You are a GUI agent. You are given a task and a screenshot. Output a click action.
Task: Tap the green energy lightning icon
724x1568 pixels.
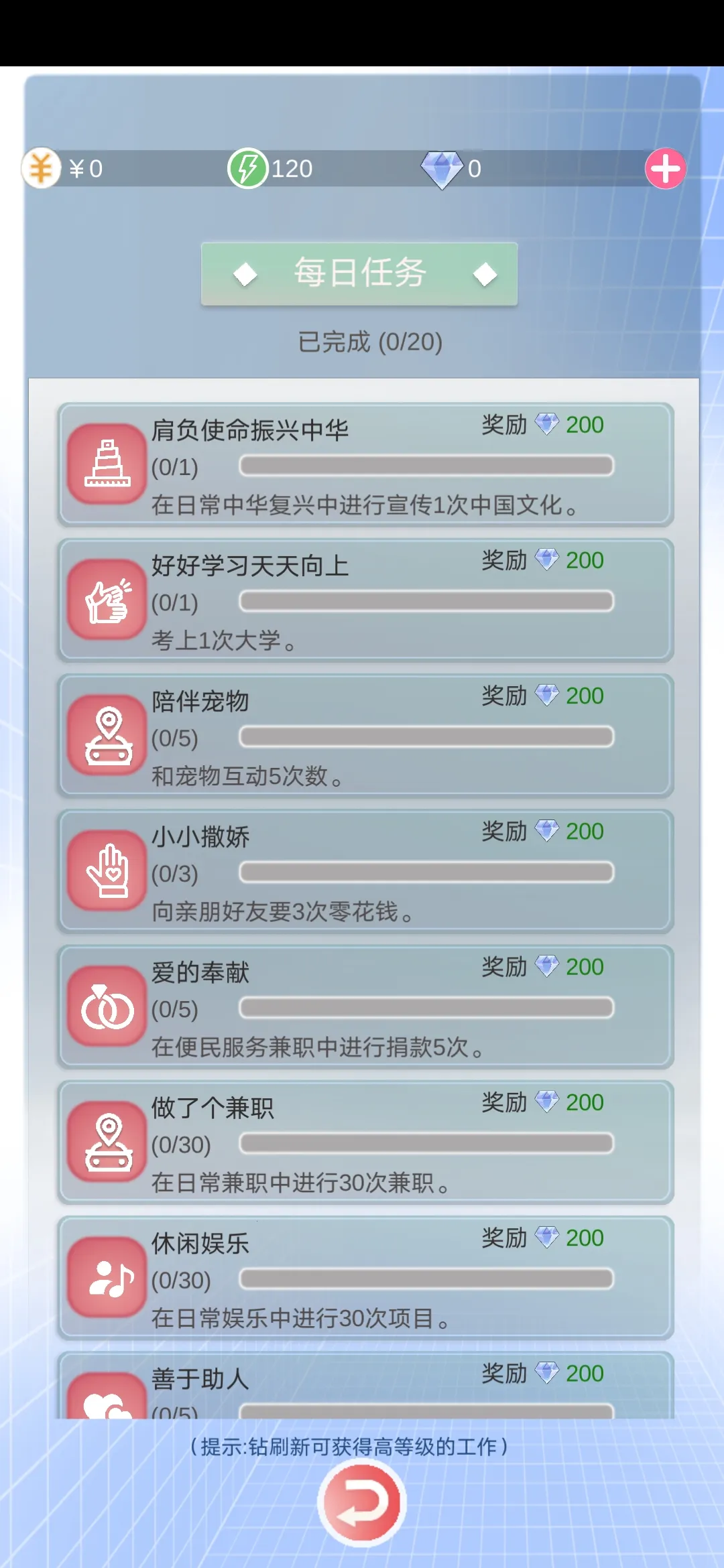pos(249,170)
